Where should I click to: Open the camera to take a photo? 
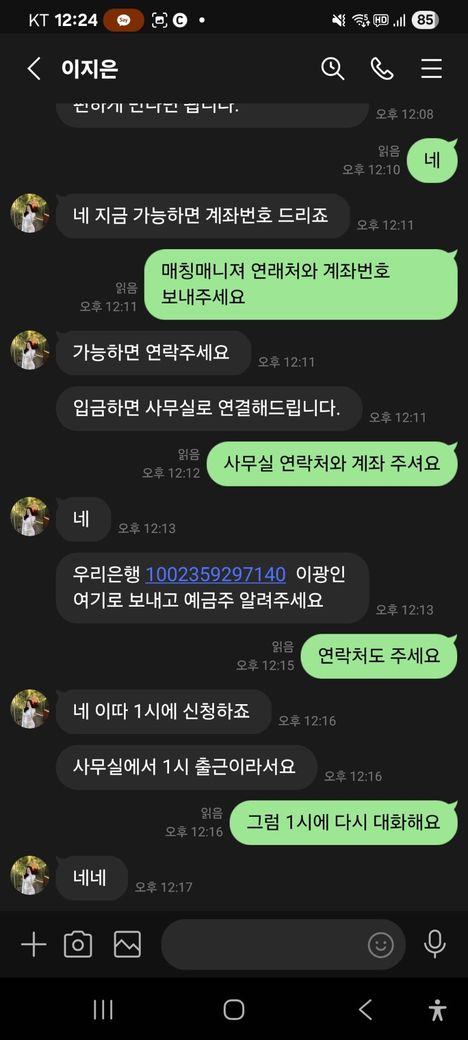click(78, 944)
